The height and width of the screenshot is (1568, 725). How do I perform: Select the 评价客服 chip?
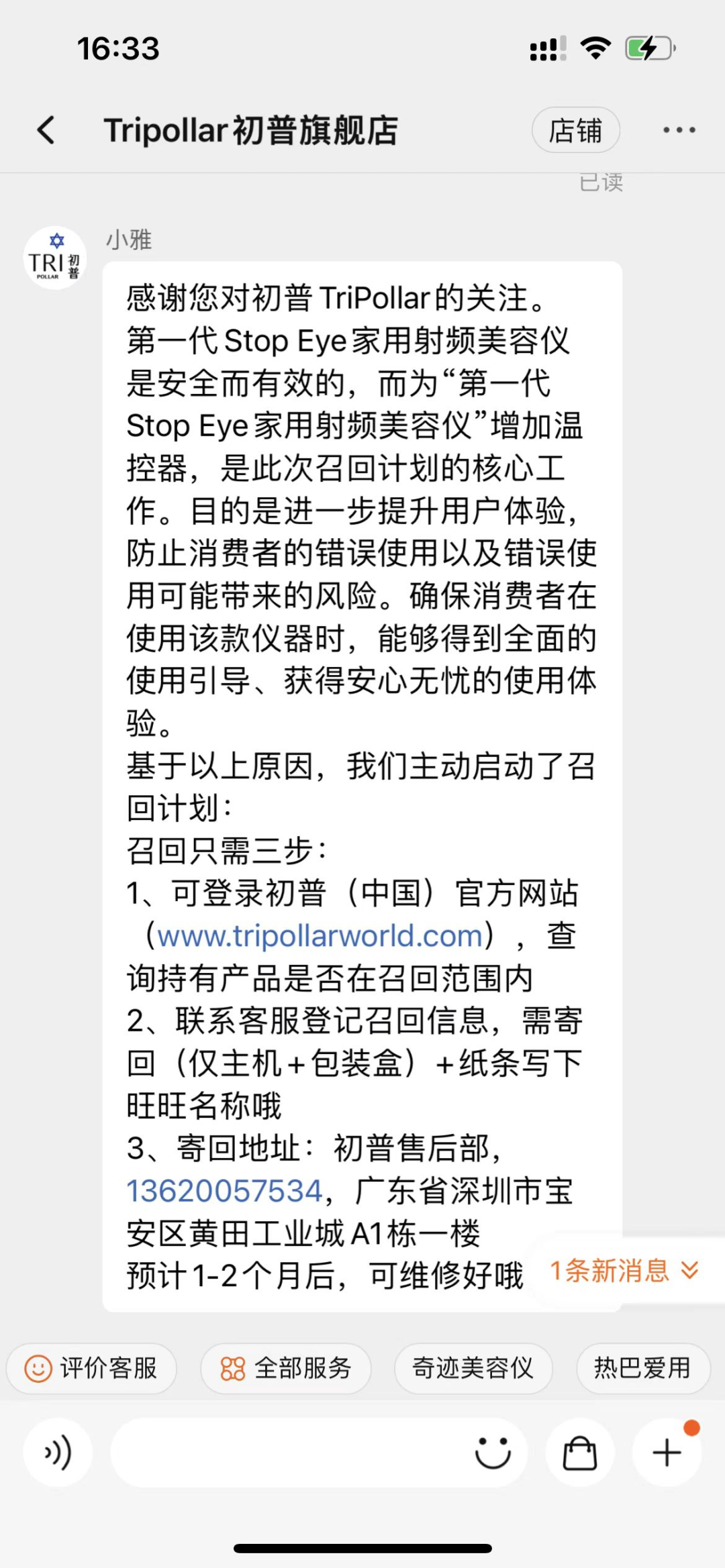click(x=91, y=1368)
